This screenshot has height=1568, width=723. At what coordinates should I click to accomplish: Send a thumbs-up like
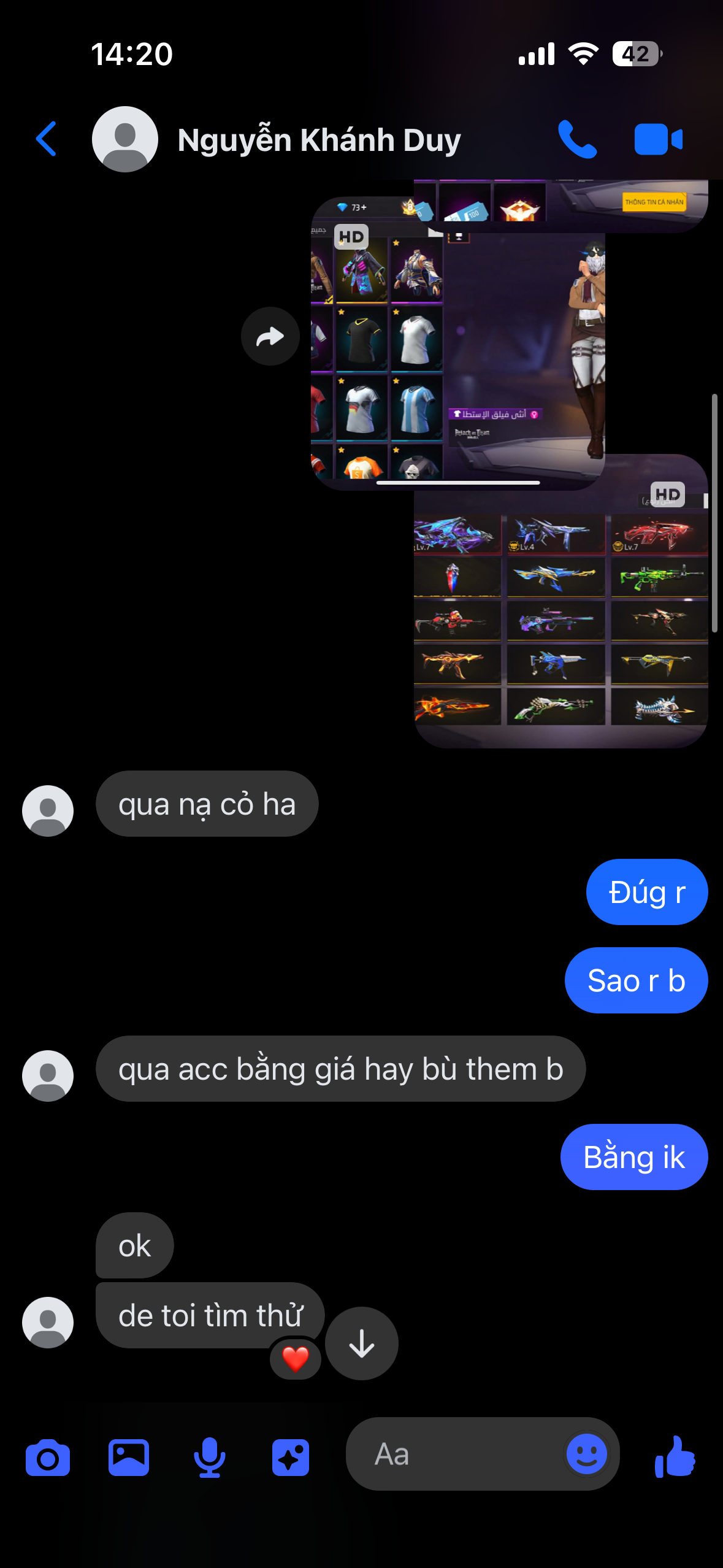coord(675,1457)
